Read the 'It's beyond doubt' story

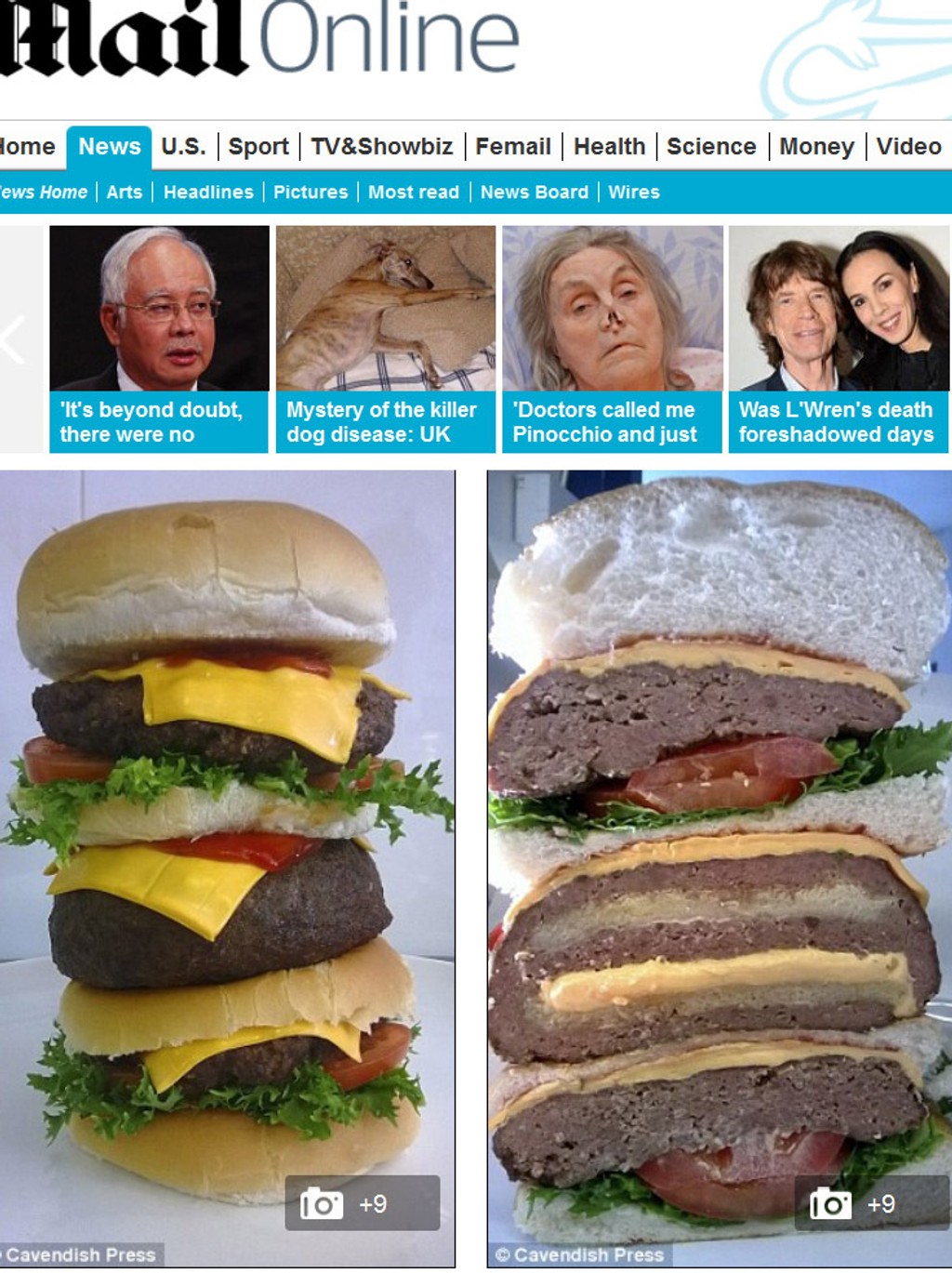(x=159, y=422)
